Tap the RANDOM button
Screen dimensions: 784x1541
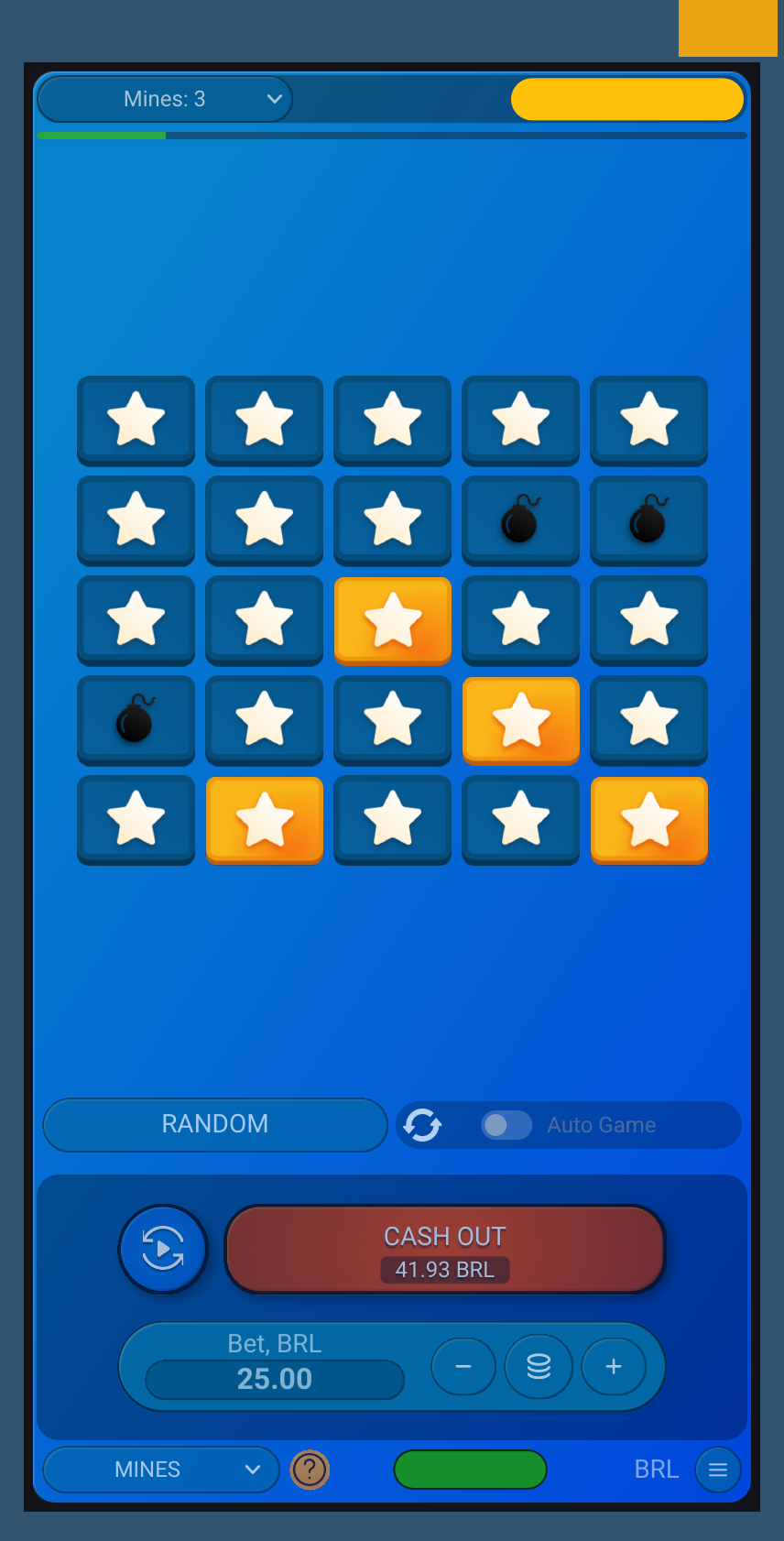(x=215, y=1124)
